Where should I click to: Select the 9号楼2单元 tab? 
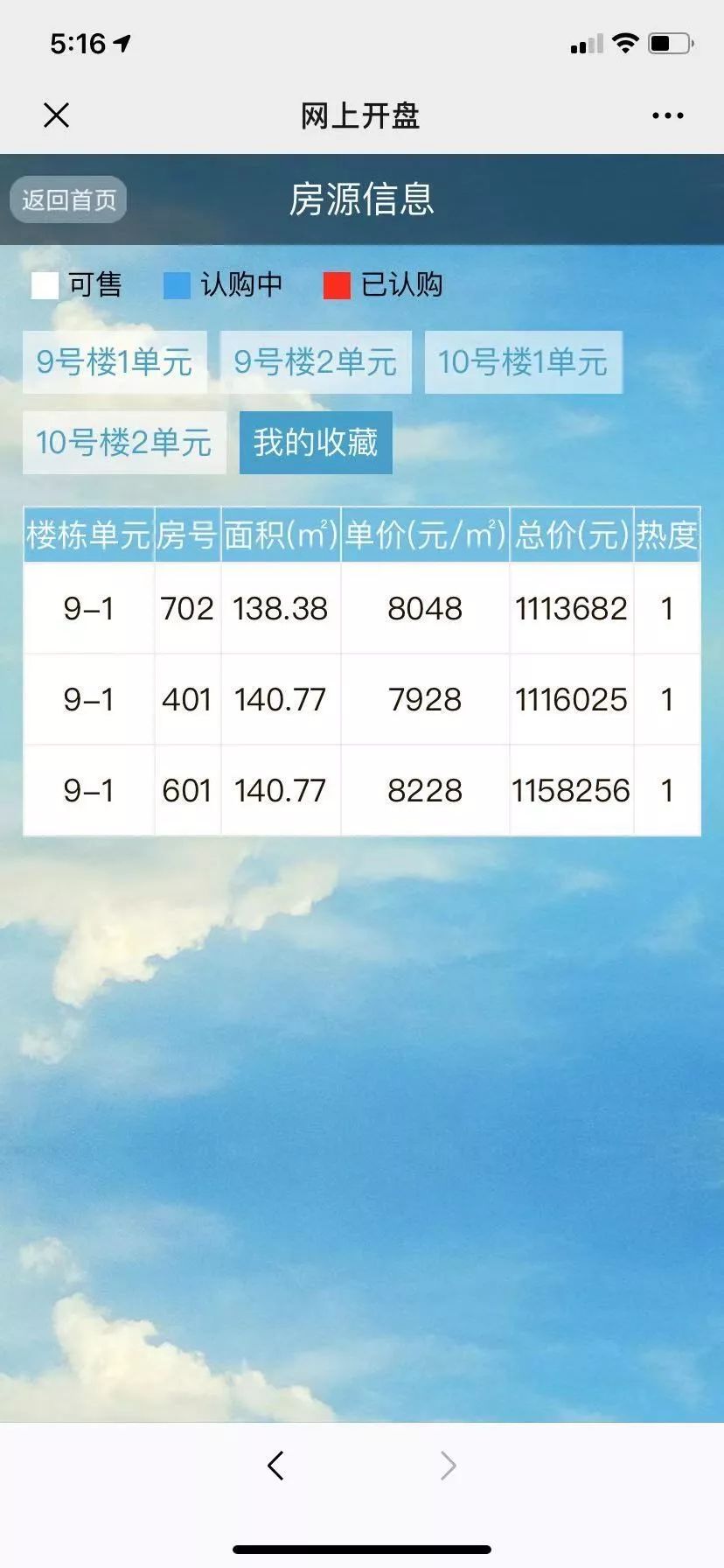coord(316,362)
